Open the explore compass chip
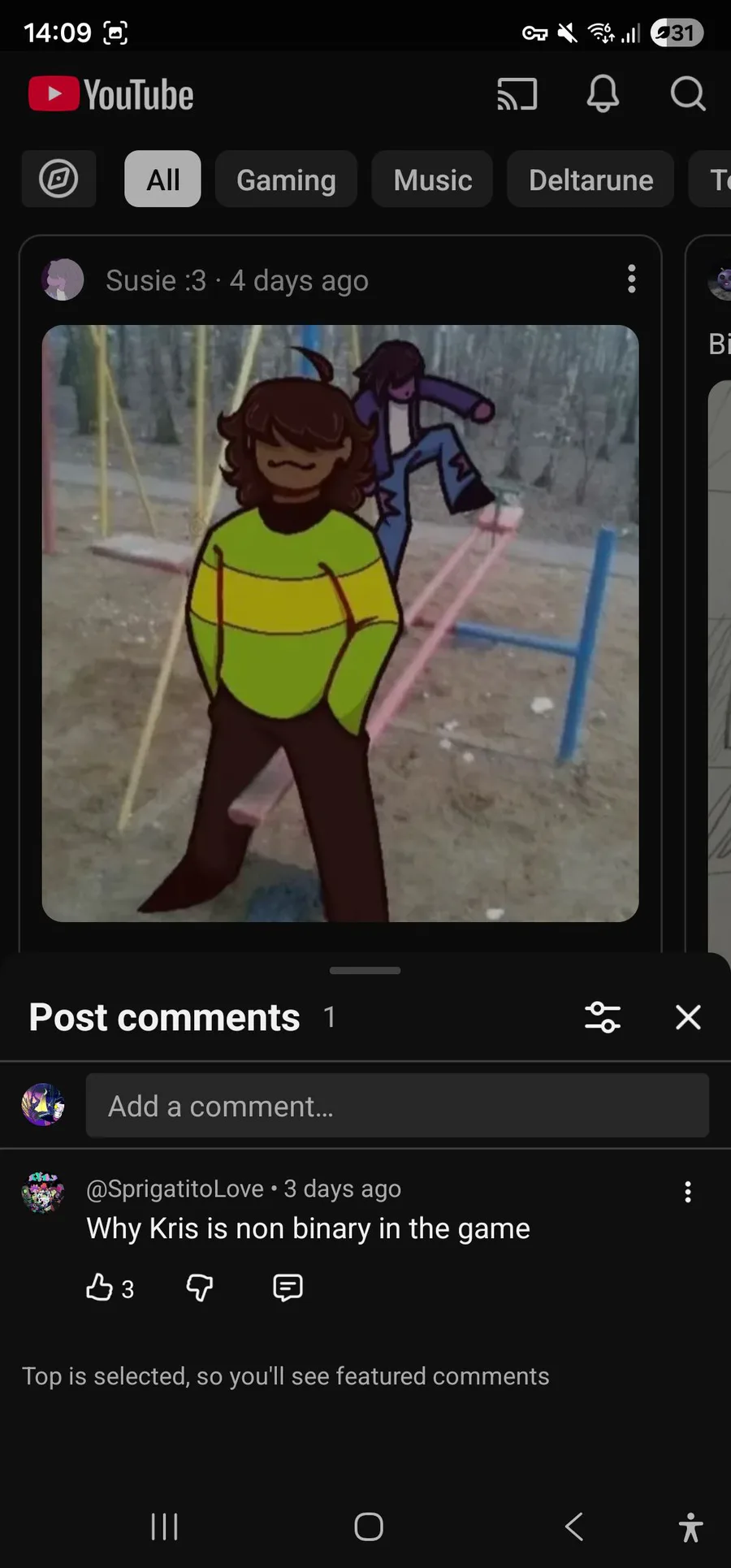This screenshot has height=1568, width=731. (x=58, y=179)
